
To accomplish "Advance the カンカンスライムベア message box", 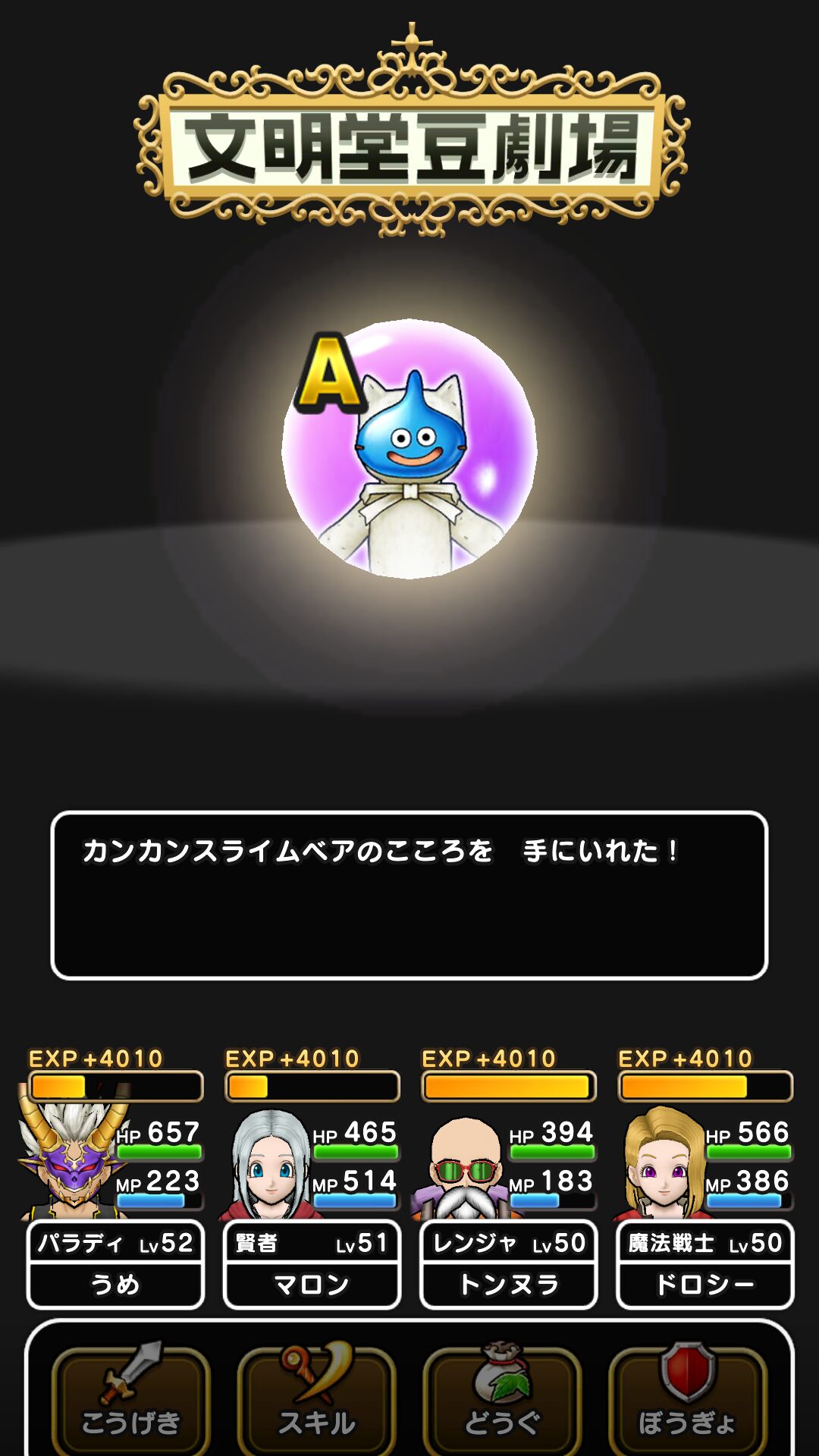I will (x=409, y=895).
